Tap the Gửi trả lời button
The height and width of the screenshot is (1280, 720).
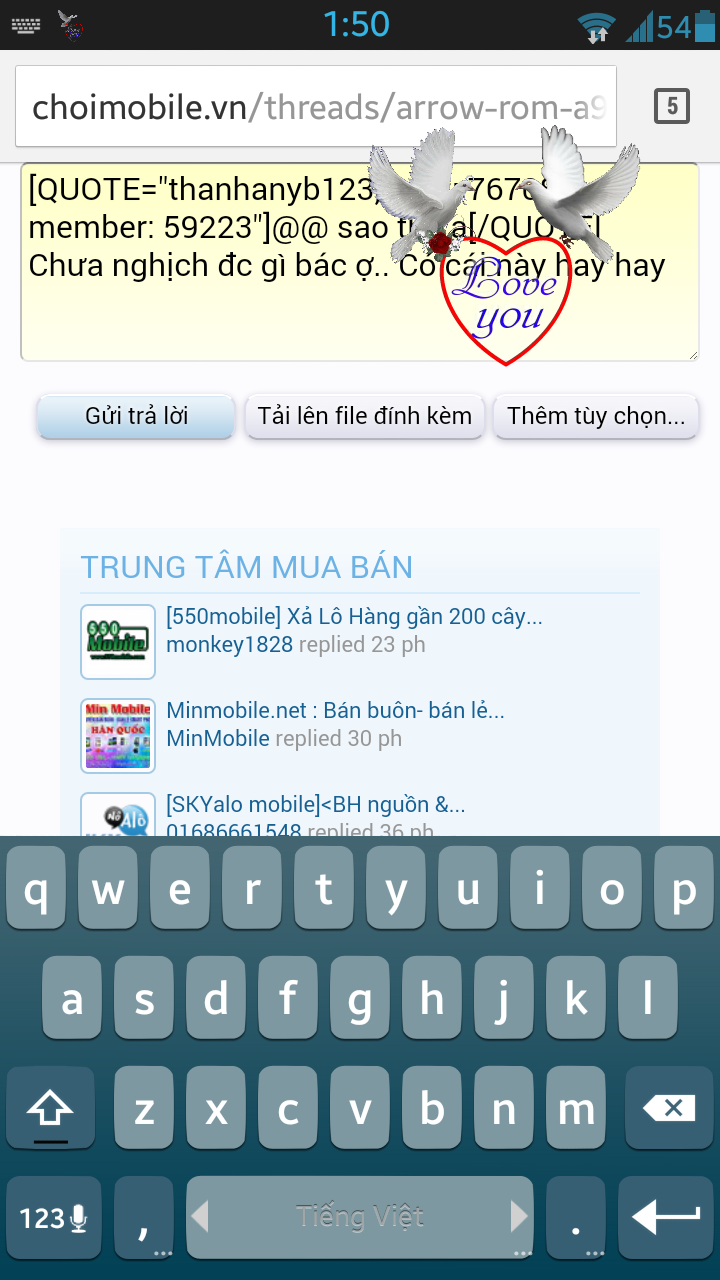click(x=136, y=416)
